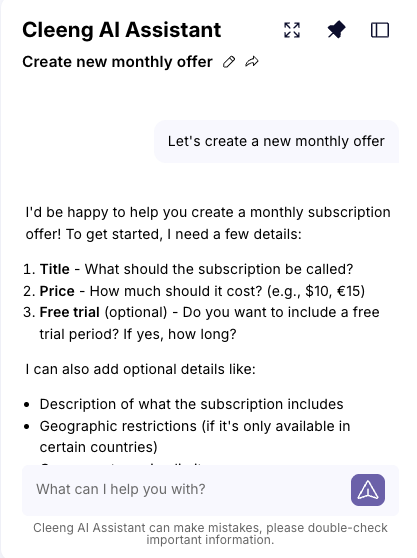Share this conversation with the arrow icon
This screenshot has height=558, width=417.
[x=252, y=62]
